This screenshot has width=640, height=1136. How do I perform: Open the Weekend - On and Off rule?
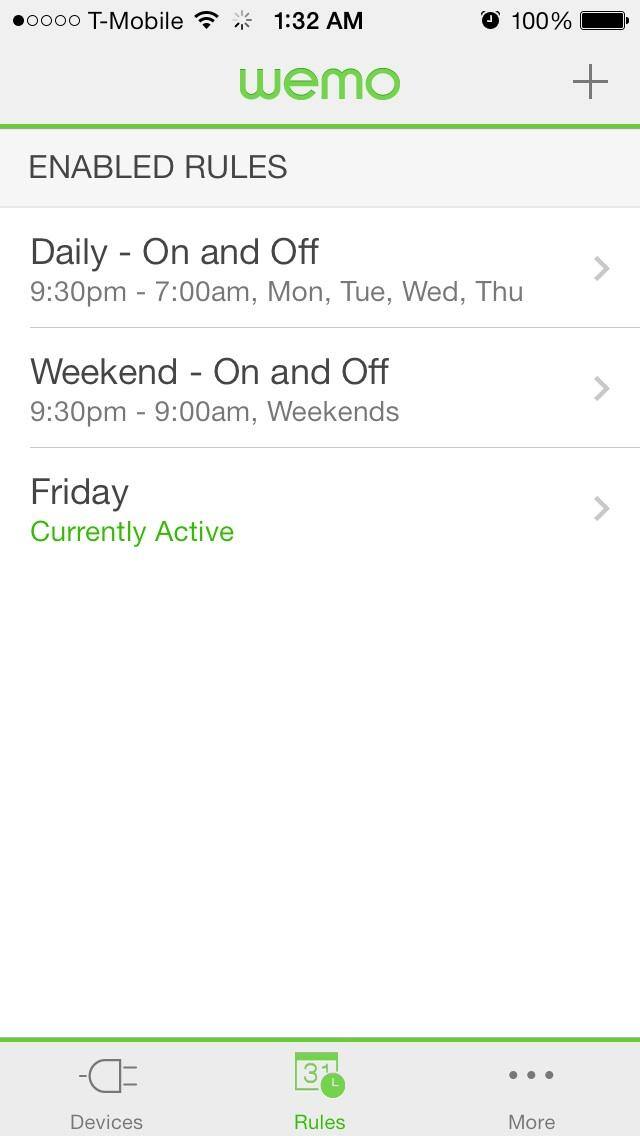[x=320, y=388]
